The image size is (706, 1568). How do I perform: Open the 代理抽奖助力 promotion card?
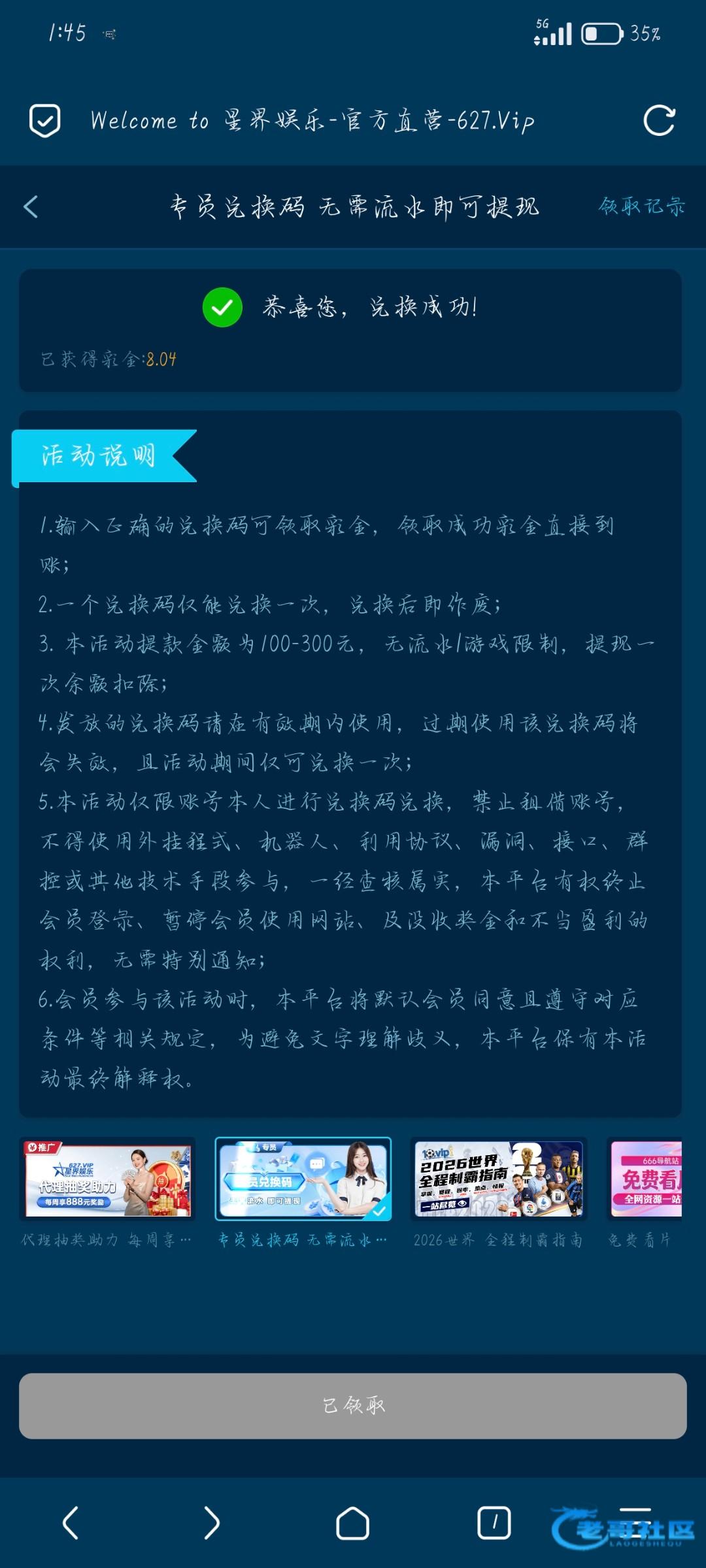[108, 1179]
